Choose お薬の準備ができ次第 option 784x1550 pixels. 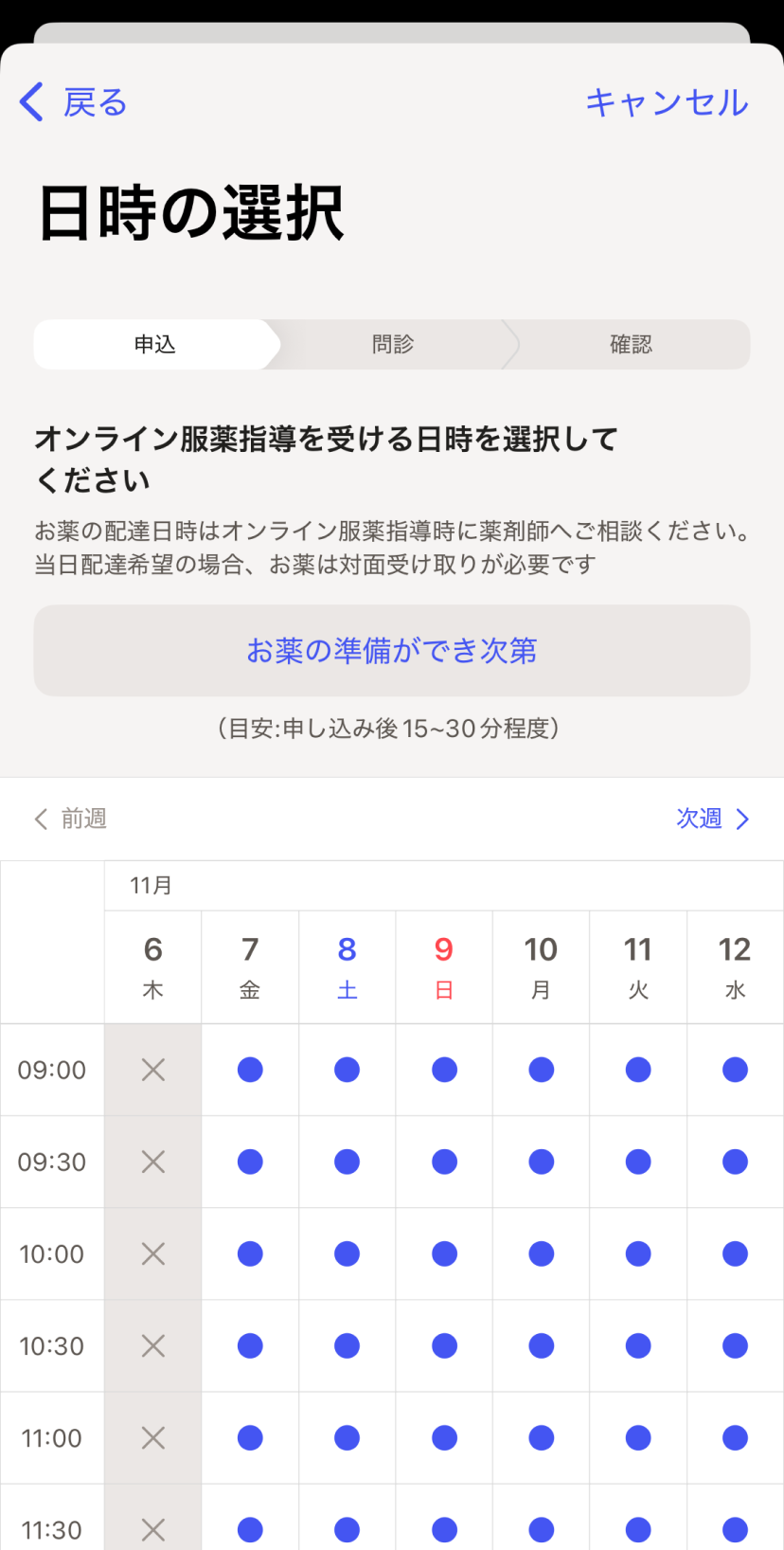coord(392,651)
